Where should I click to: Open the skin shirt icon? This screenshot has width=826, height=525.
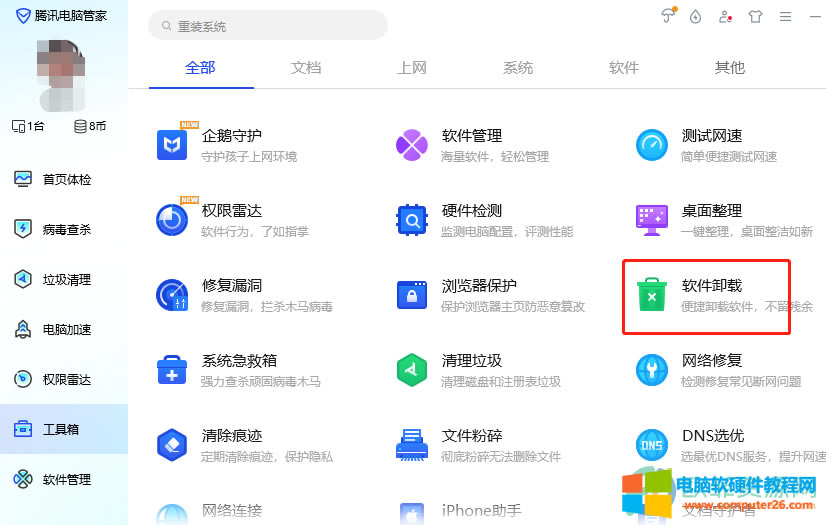pyautogui.click(x=754, y=16)
